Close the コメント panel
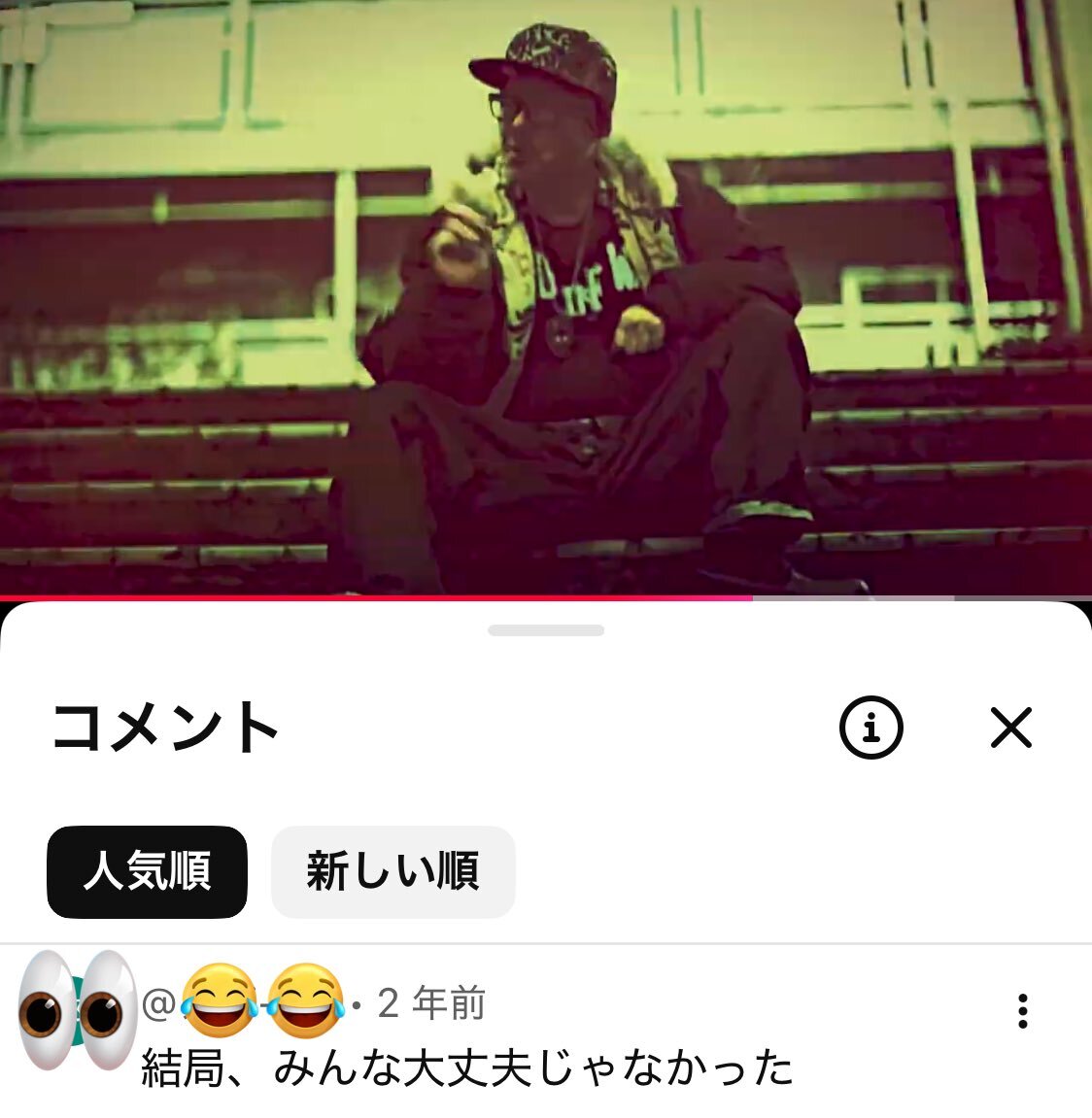 [x=1010, y=728]
